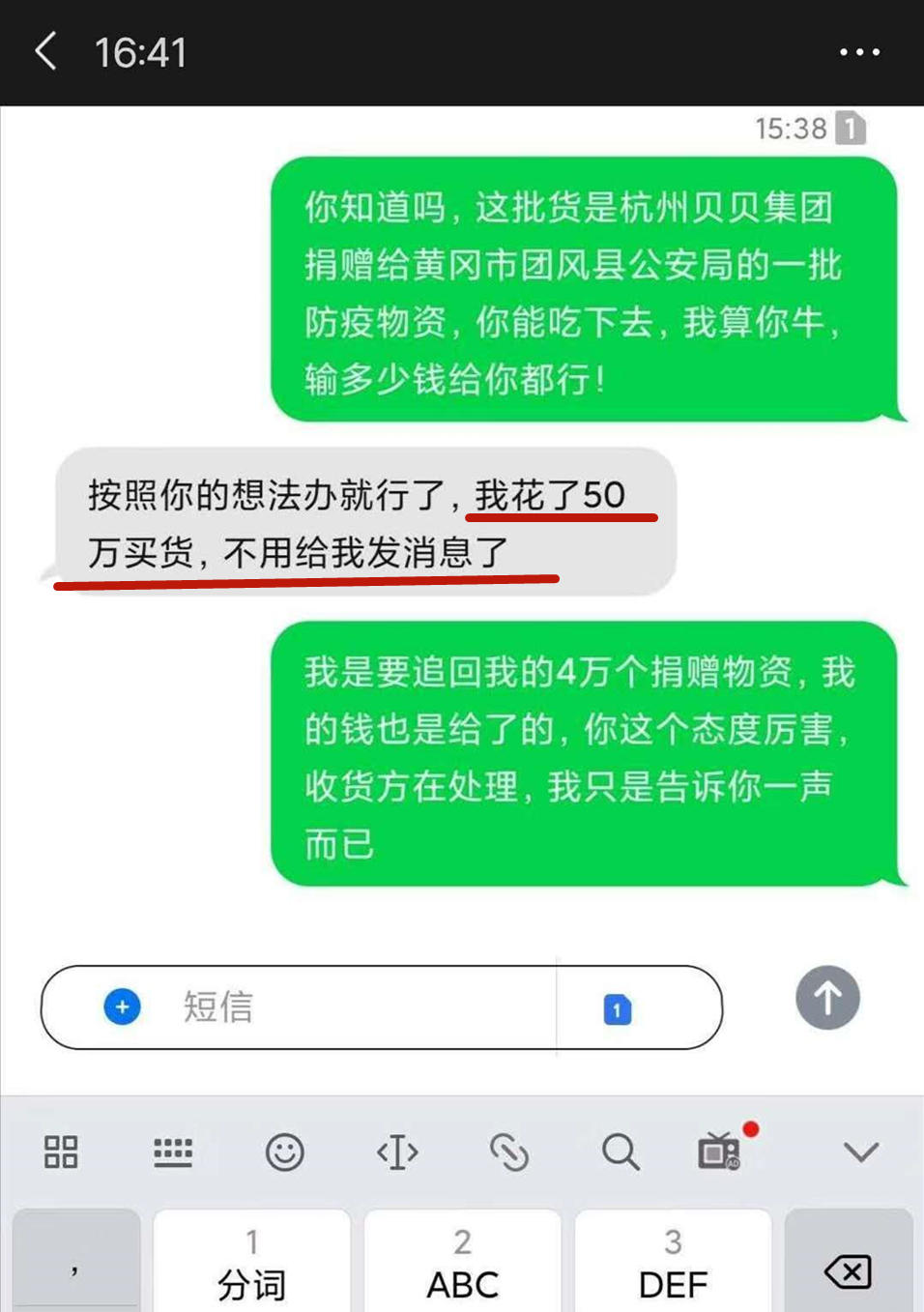Switch SIM card using the SIM 1 icon
The width and height of the screenshot is (924, 1312).
click(617, 1009)
